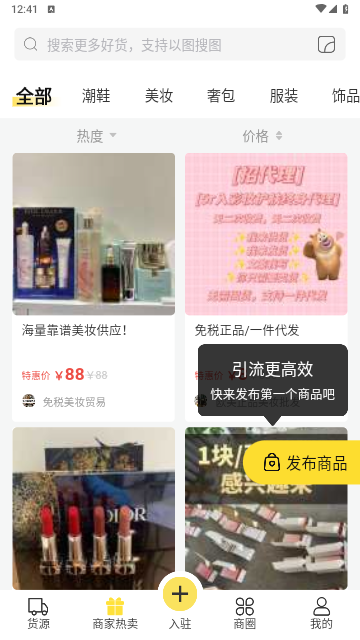Go to the 货源 bottom tab
The image size is (360, 640).
[38, 613]
